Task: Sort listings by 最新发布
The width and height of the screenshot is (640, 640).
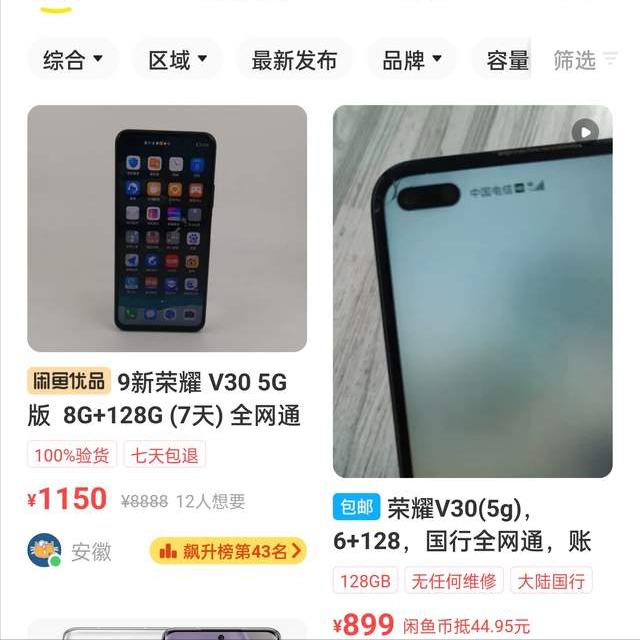Action: (x=294, y=60)
